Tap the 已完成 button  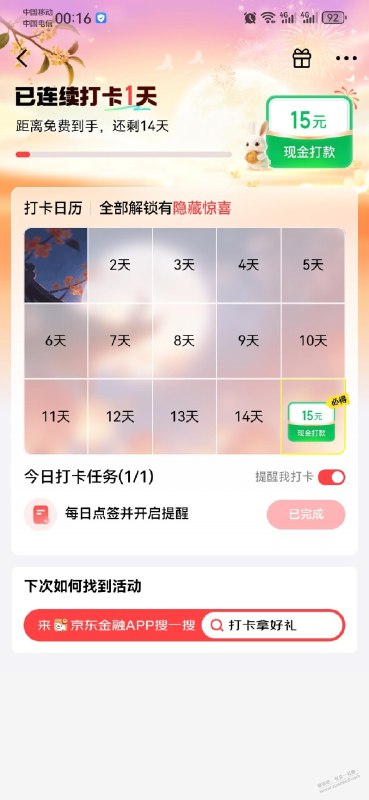coord(306,514)
